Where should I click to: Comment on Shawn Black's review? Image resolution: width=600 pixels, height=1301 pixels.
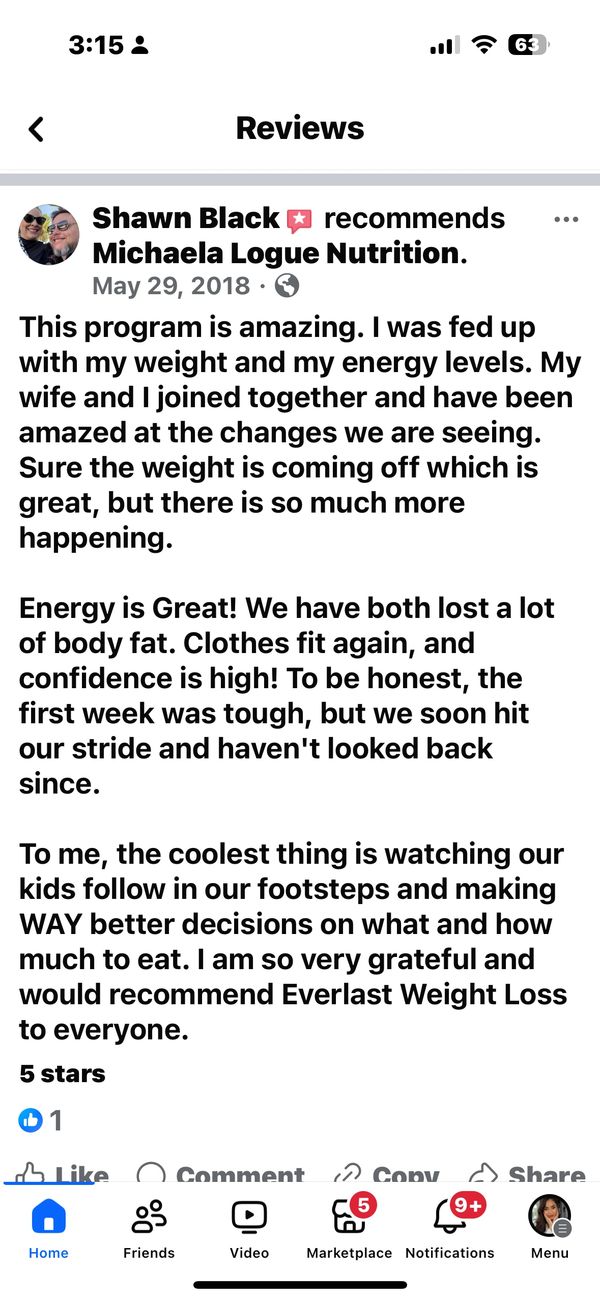tap(220, 1174)
